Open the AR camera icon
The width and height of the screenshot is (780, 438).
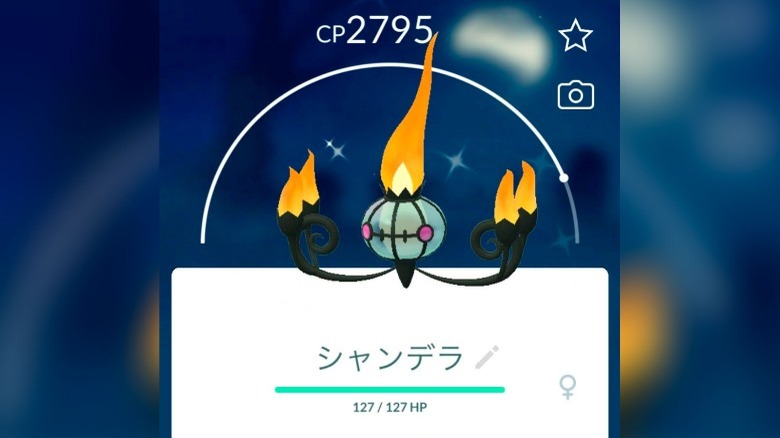point(575,95)
